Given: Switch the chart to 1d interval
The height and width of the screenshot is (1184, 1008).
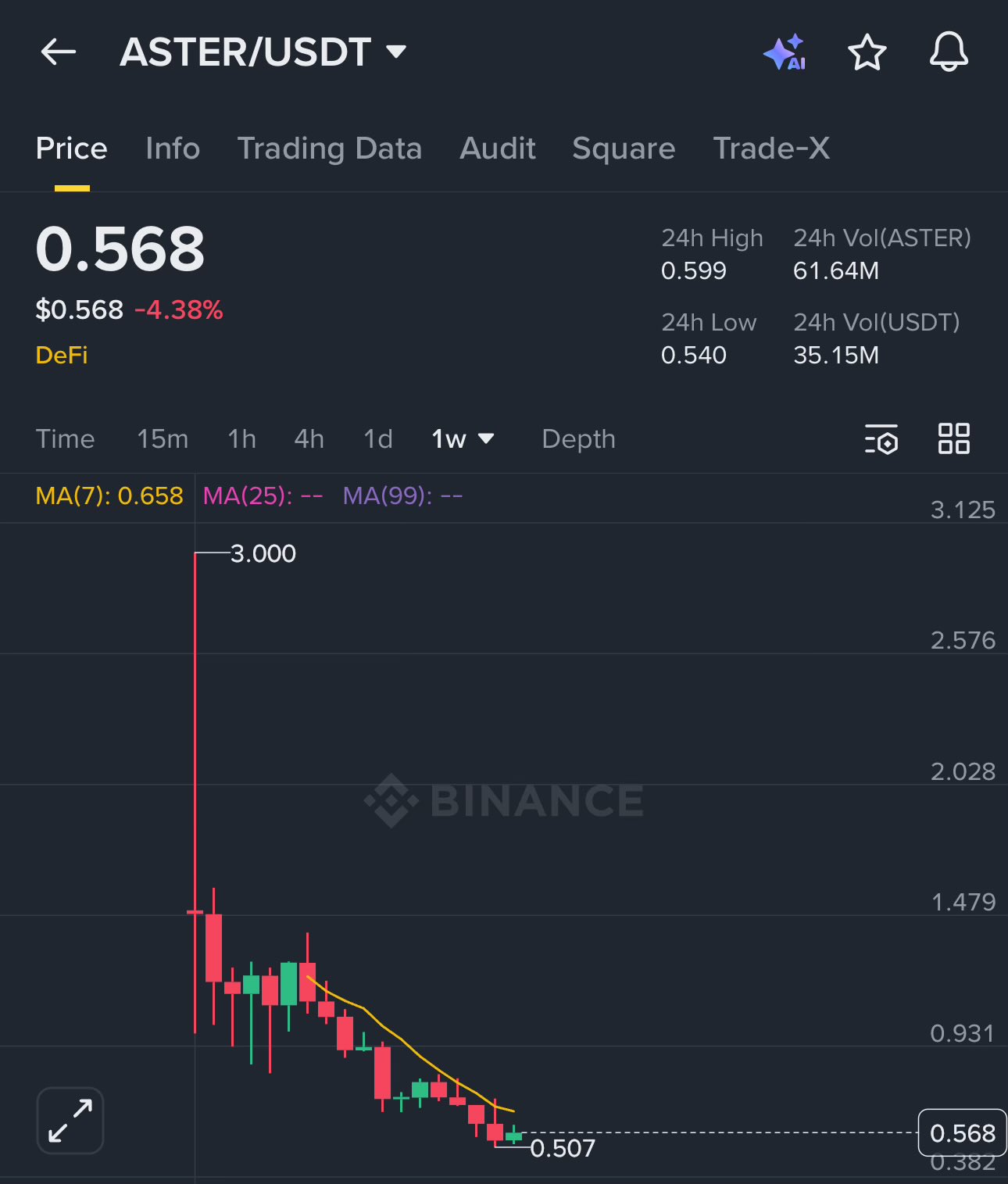Looking at the screenshot, I should (x=378, y=439).
